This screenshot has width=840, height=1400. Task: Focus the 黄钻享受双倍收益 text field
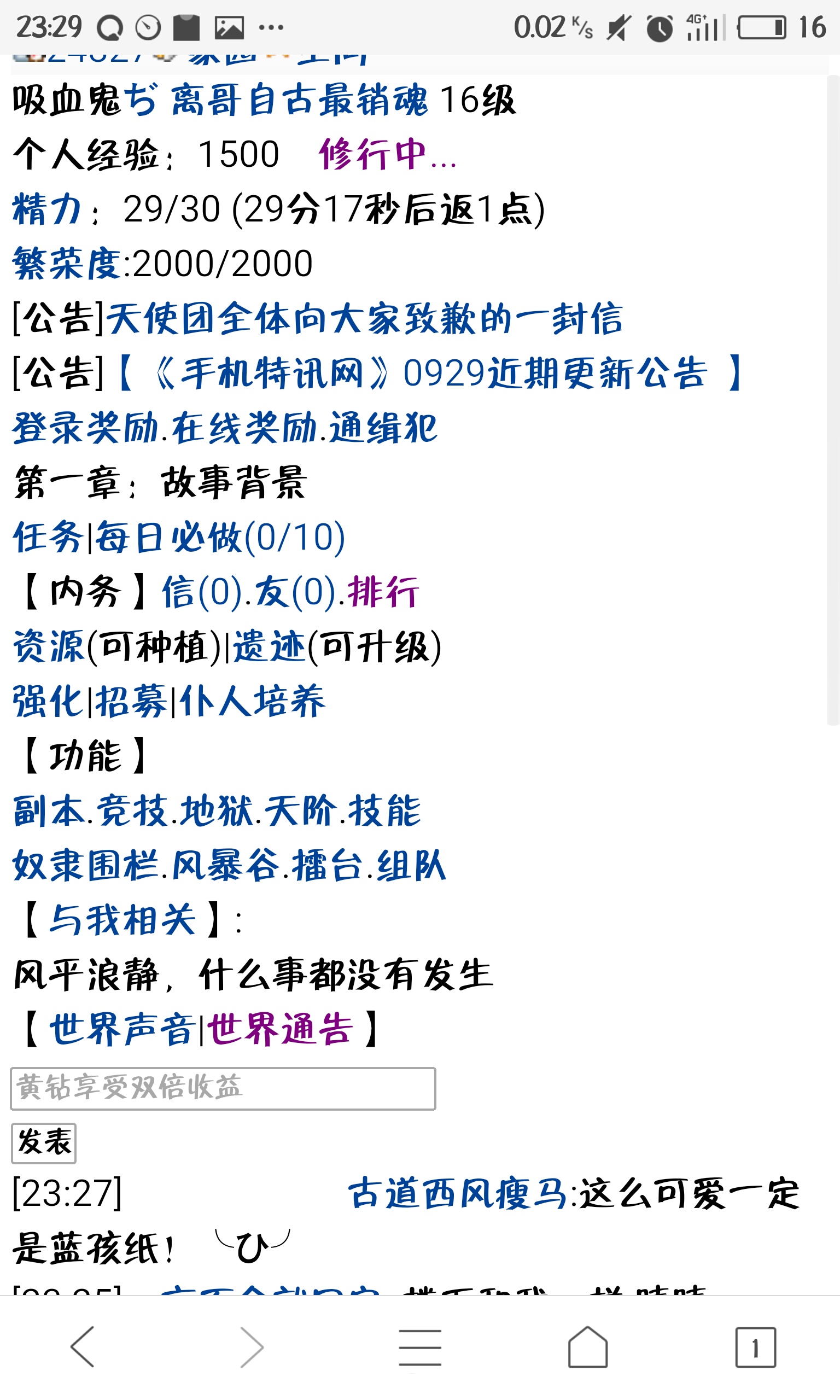point(223,1089)
